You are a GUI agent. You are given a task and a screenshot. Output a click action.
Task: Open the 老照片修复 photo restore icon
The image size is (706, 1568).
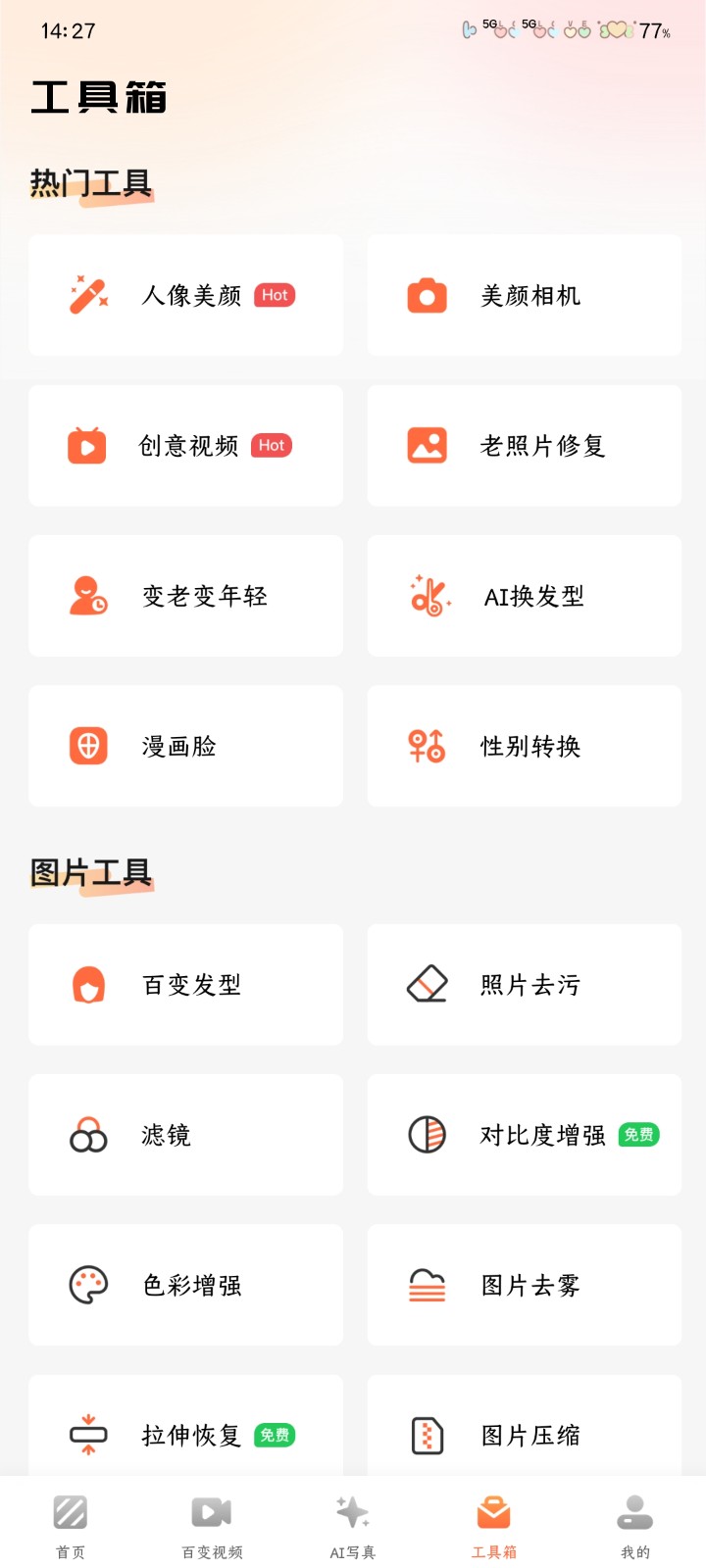[425, 446]
